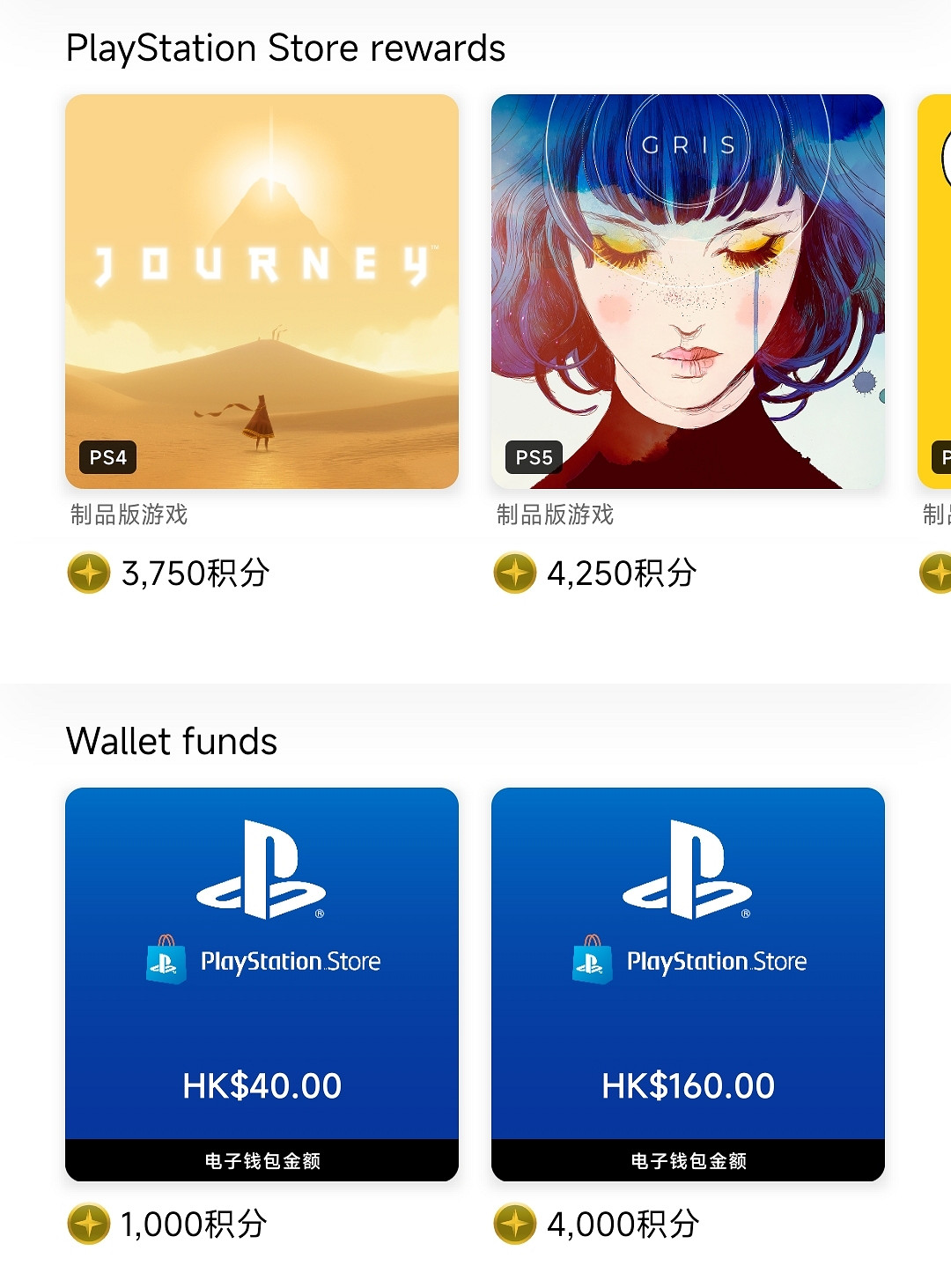Select the HK$40.00 wallet funds card
This screenshot has height=1288, width=951.
[x=262, y=984]
